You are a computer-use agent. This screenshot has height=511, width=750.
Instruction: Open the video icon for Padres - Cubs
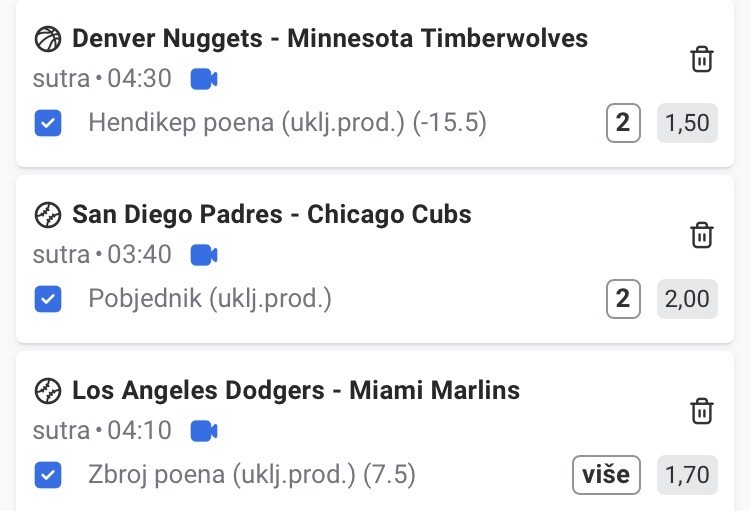[204, 255]
